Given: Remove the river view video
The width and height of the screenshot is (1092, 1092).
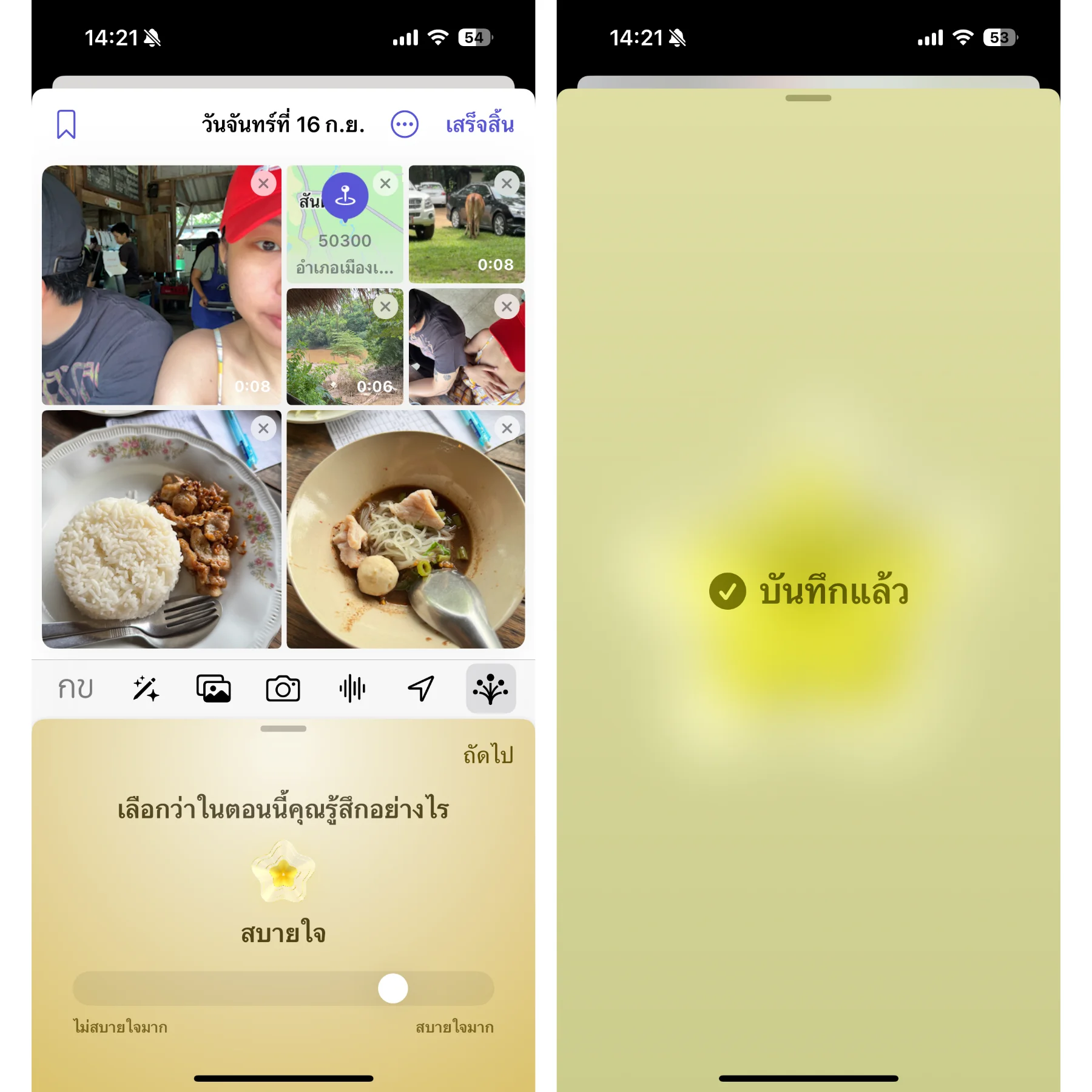Looking at the screenshot, I should point(385,307).
